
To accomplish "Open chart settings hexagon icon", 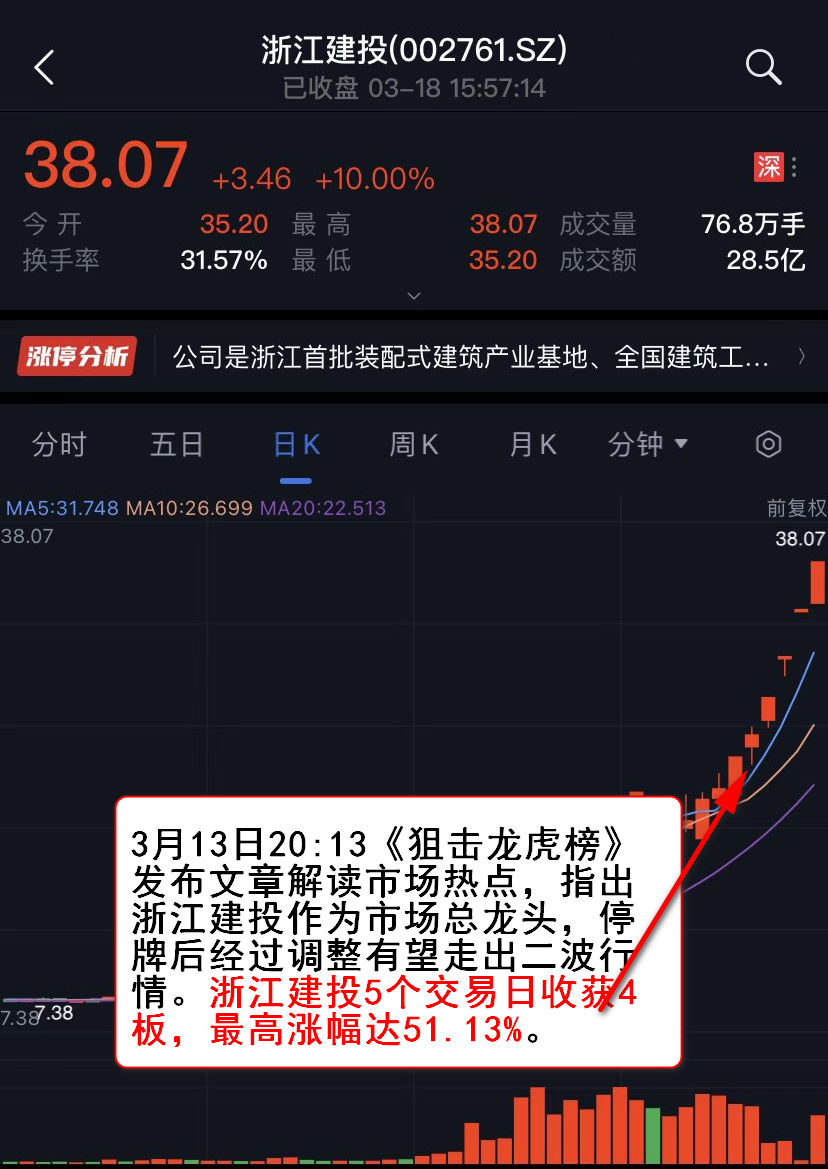I will pyautogui.click(x=768, y=445).
